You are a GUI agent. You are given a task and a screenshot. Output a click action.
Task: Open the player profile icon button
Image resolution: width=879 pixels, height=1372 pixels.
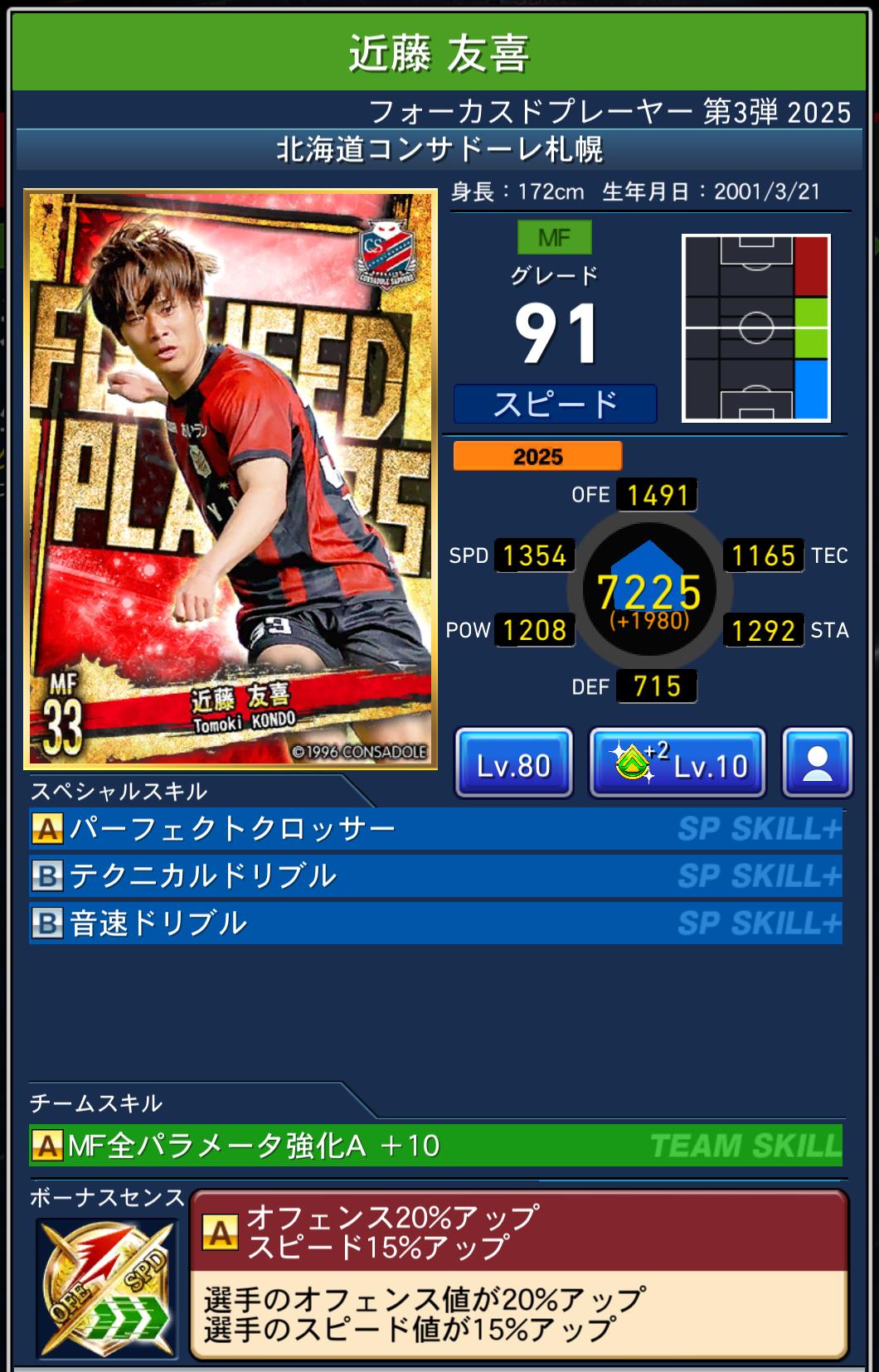[817, 764]
